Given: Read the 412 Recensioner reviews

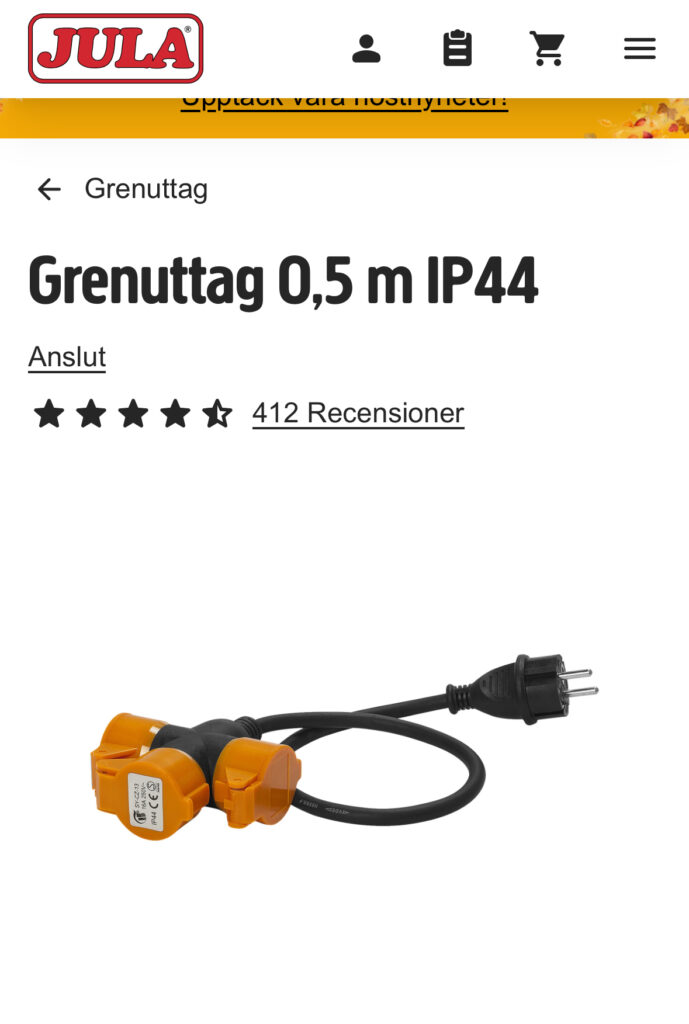Looking at the screenshot, I should (358, 413).
